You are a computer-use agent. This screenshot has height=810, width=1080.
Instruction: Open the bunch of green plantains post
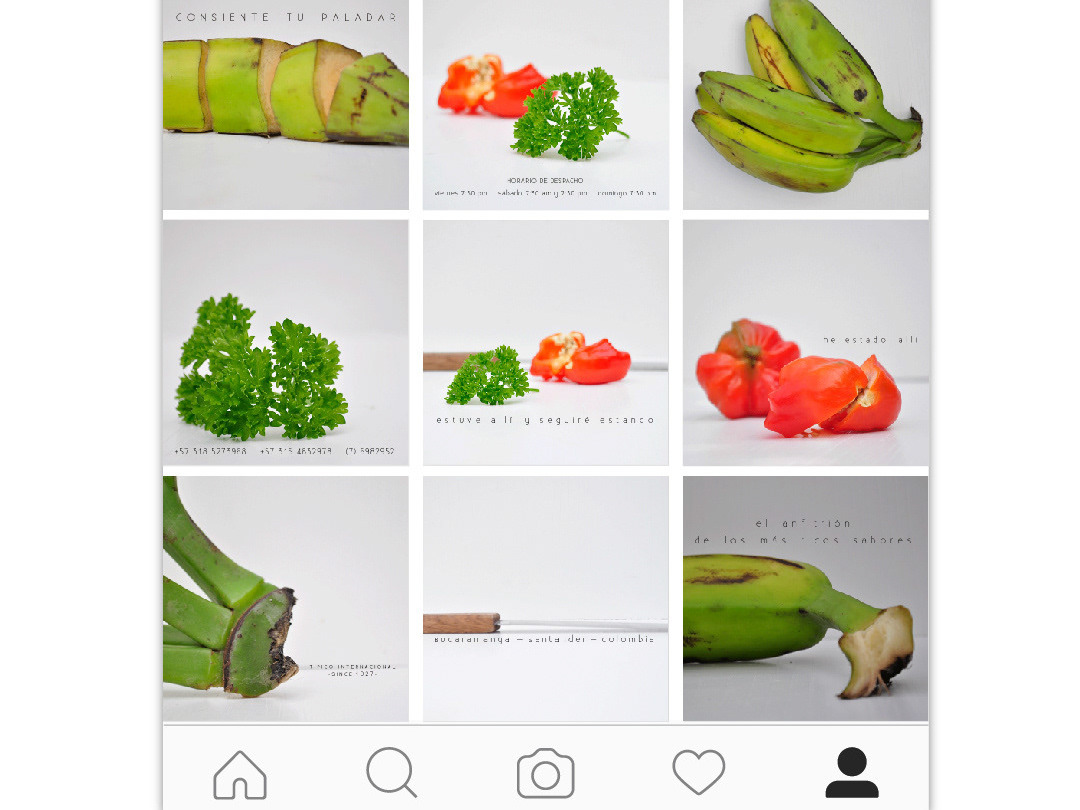[805, 105]
